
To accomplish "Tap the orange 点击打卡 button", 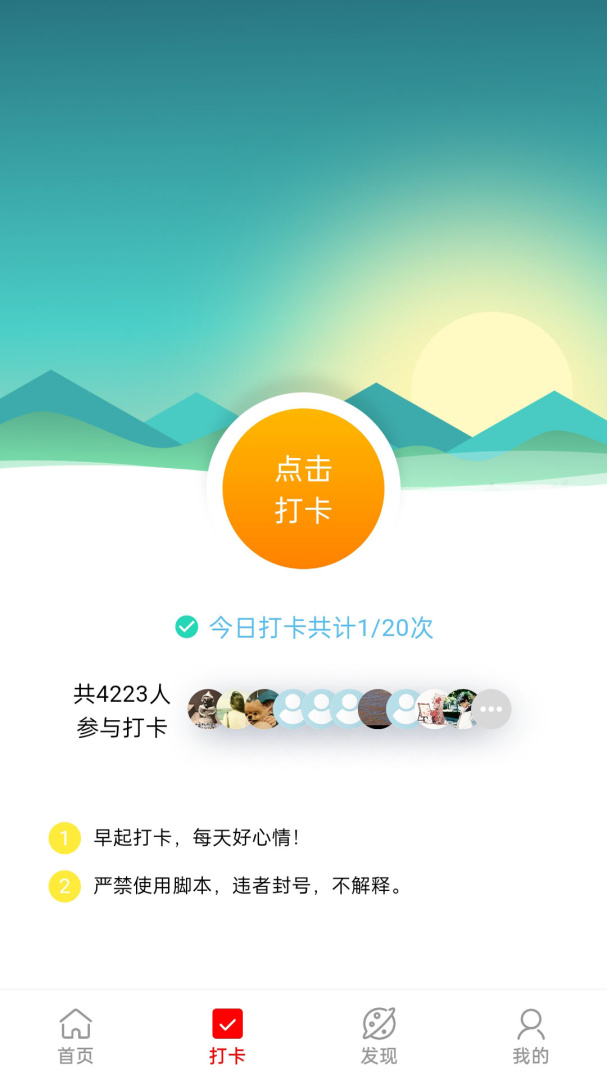I will 303,489.
